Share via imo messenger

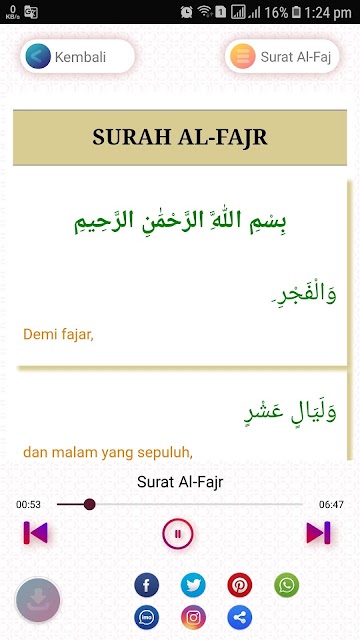[147, 618]
